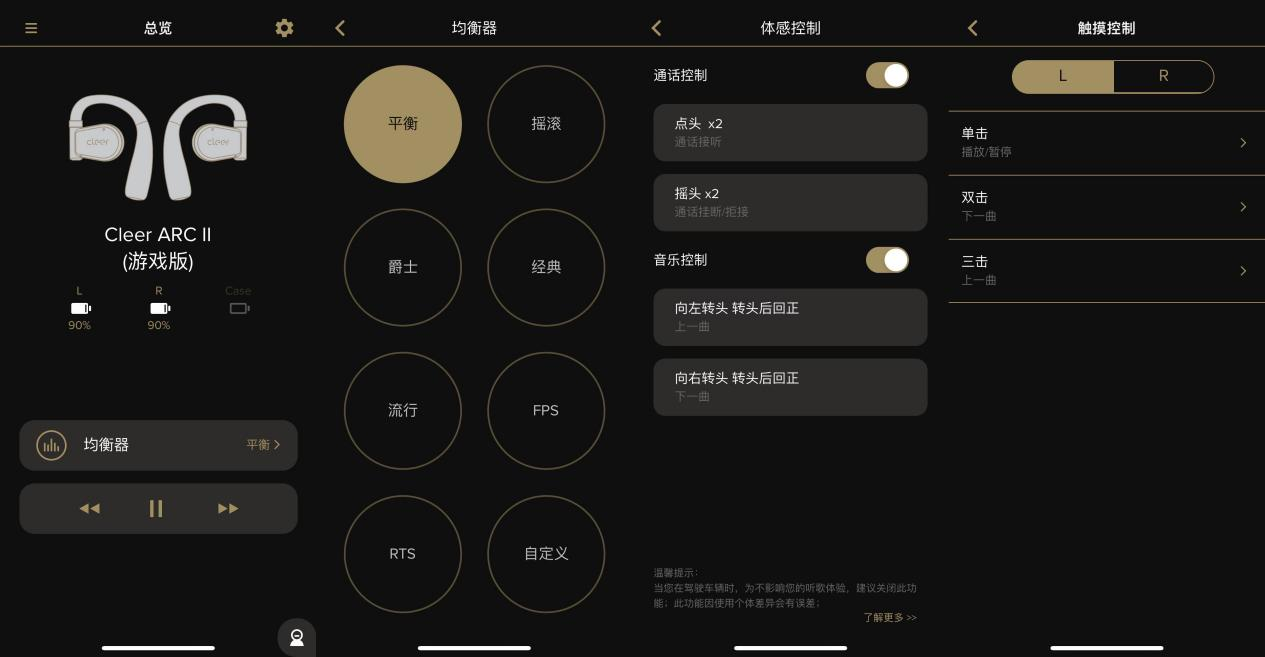Go back to the previous track
This screenshot has width=1265, height=657.
click(x=90, y=508)
